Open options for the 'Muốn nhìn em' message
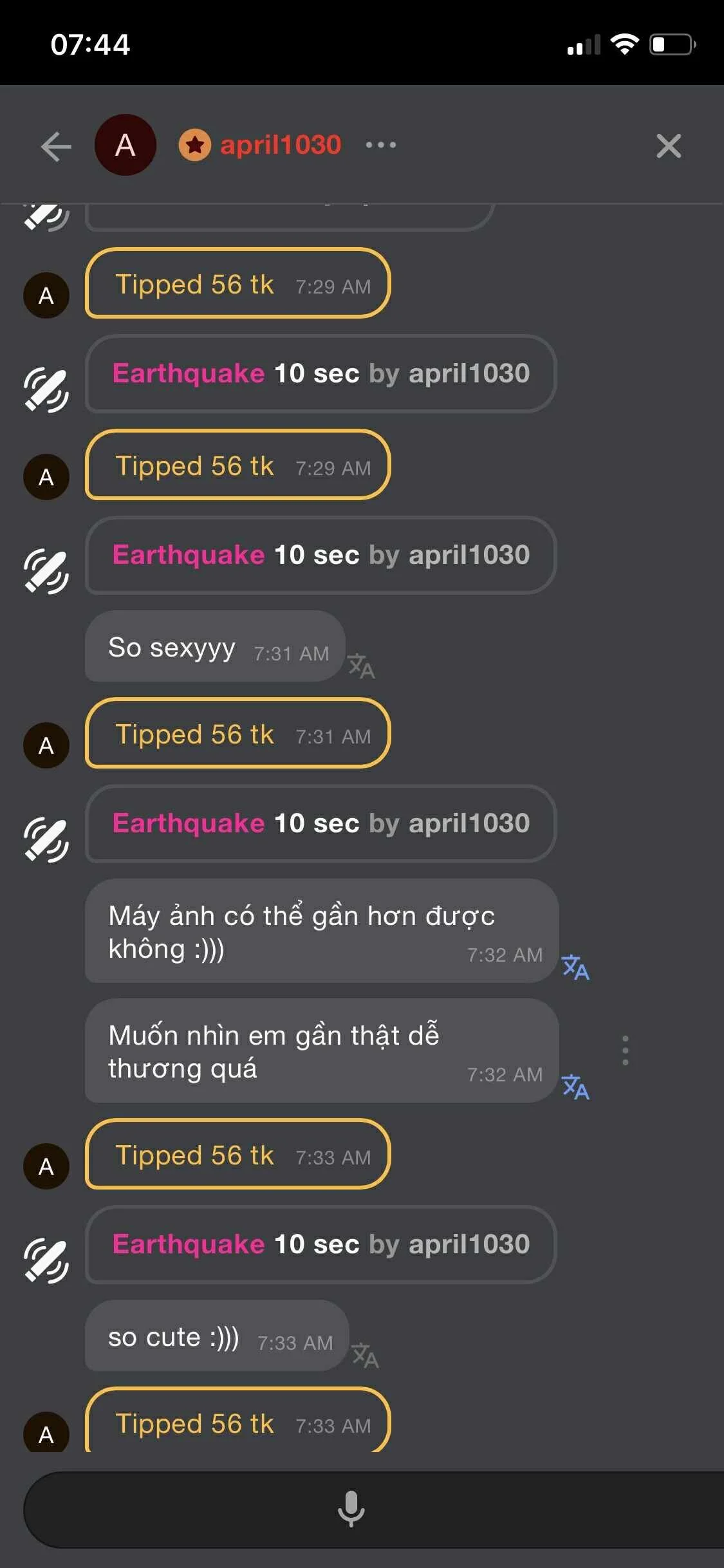 (625, 1050)
